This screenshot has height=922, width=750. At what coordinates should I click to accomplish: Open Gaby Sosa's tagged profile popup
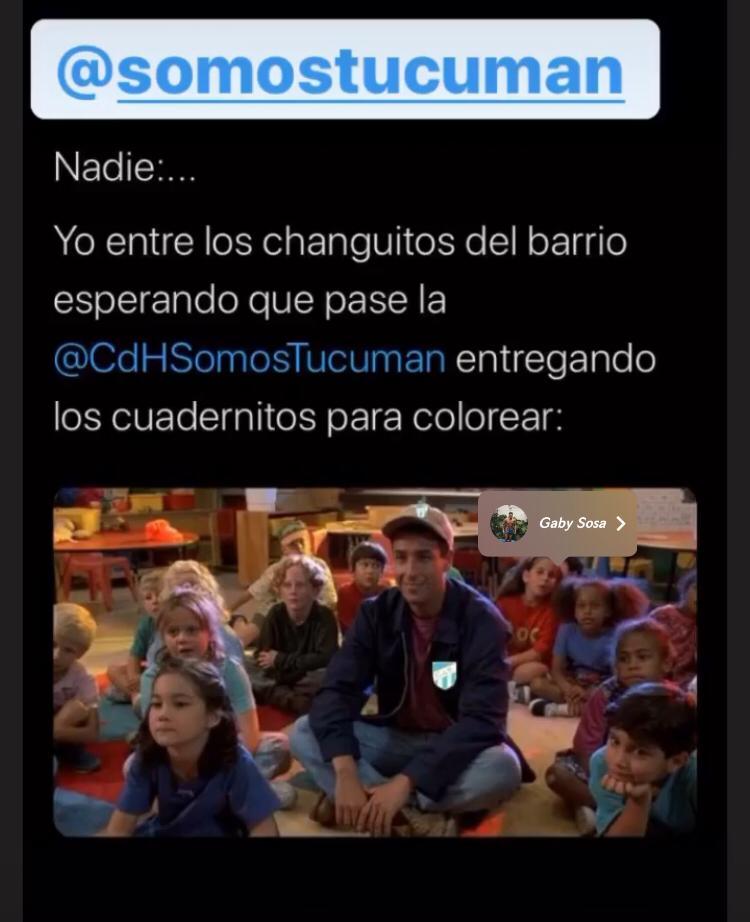(558, 523)
